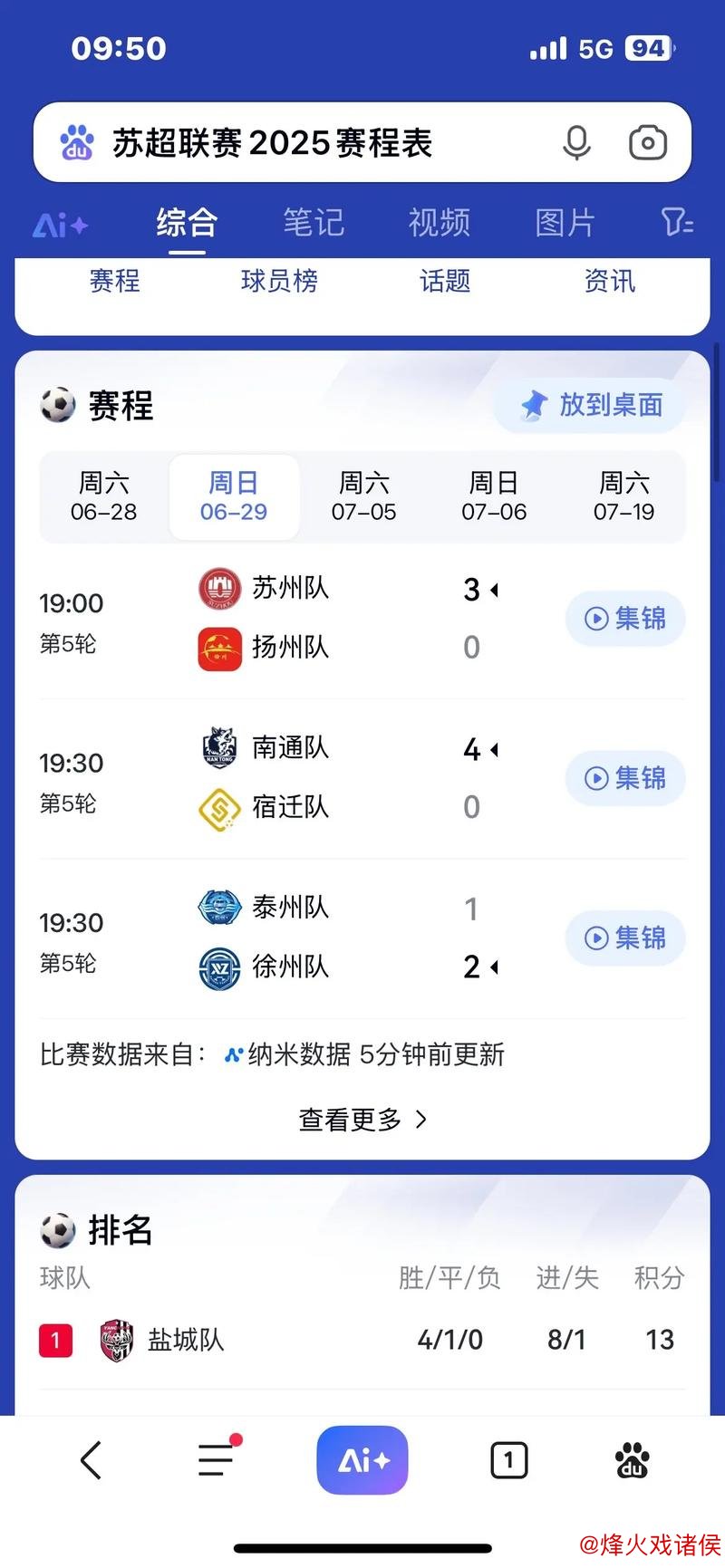
Task: Open 集锦 for 泰州队 vs 徐州队
Action: pyautogui.click(x=624, y=938)
